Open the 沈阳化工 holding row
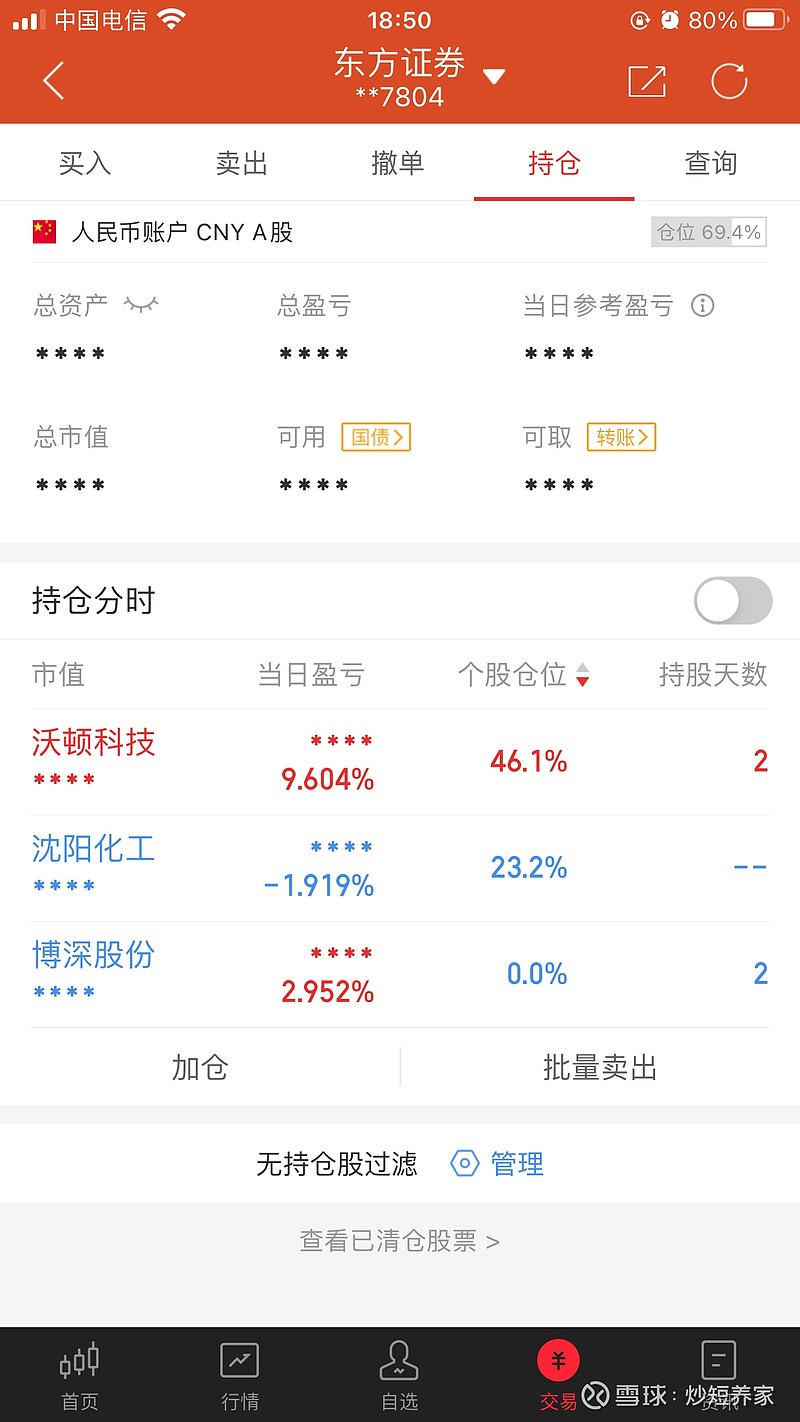Screen dimensions: 800x1422 coord(400,868)
